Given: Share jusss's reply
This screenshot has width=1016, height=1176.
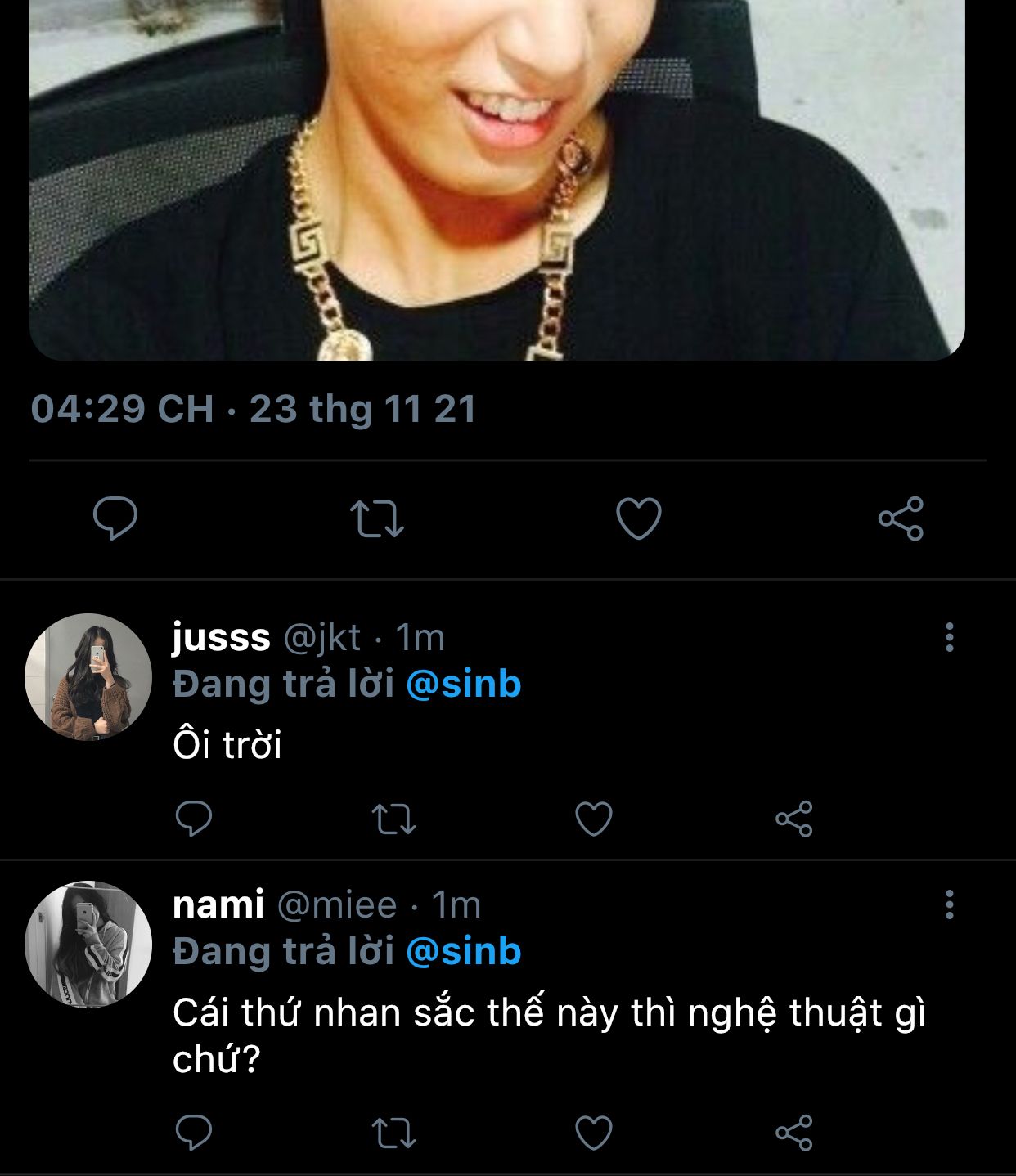Looking at the screenshot, I should point(793,819).
